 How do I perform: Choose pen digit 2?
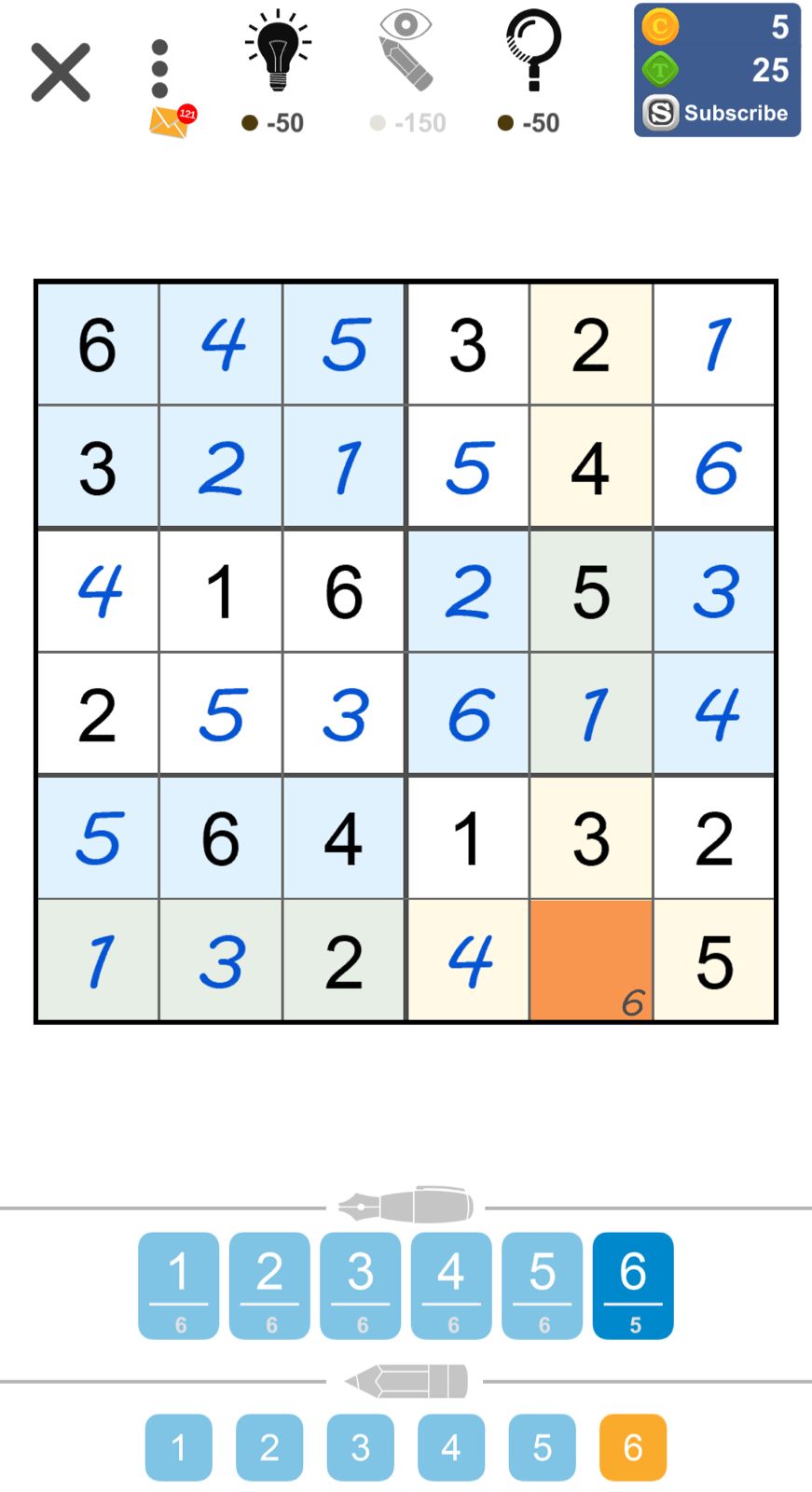tap(269, 1285)
